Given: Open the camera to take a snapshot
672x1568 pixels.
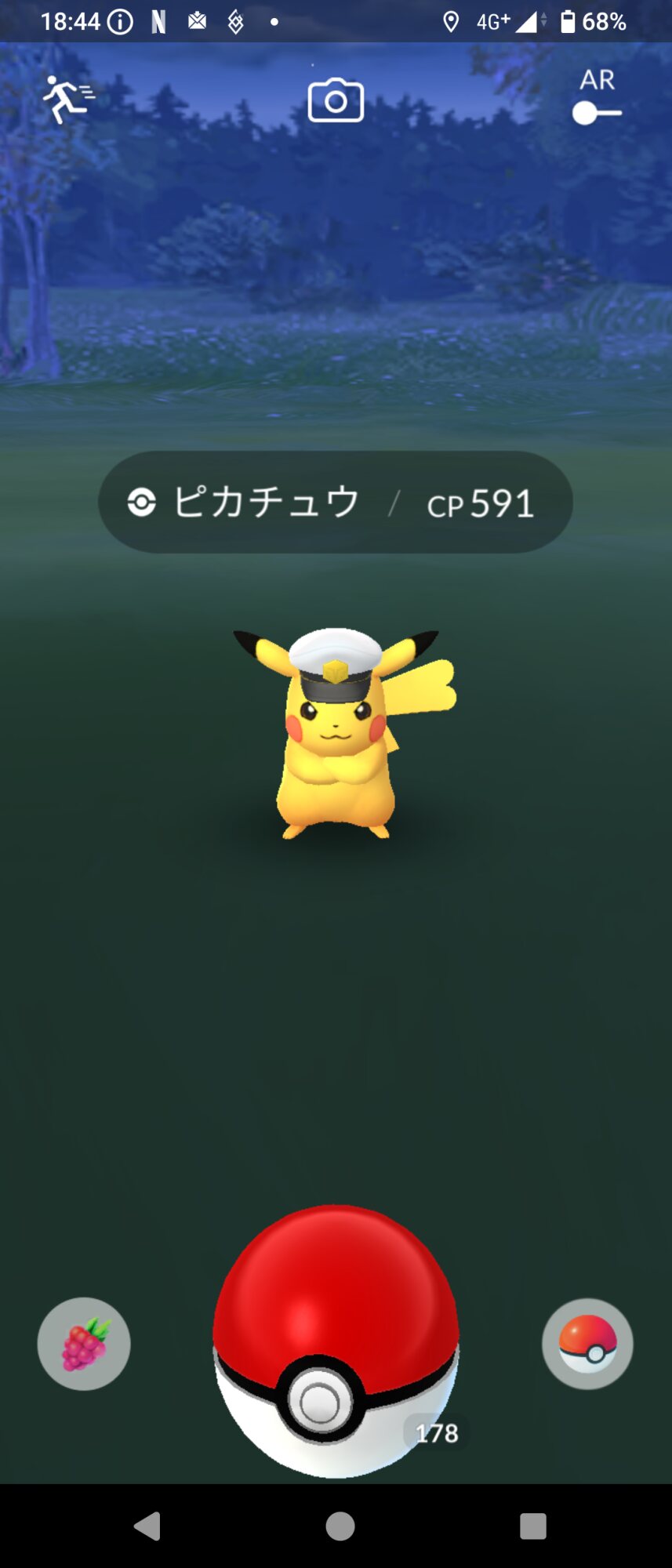Looking at the screenshot, I should click(x=336, y=100).
